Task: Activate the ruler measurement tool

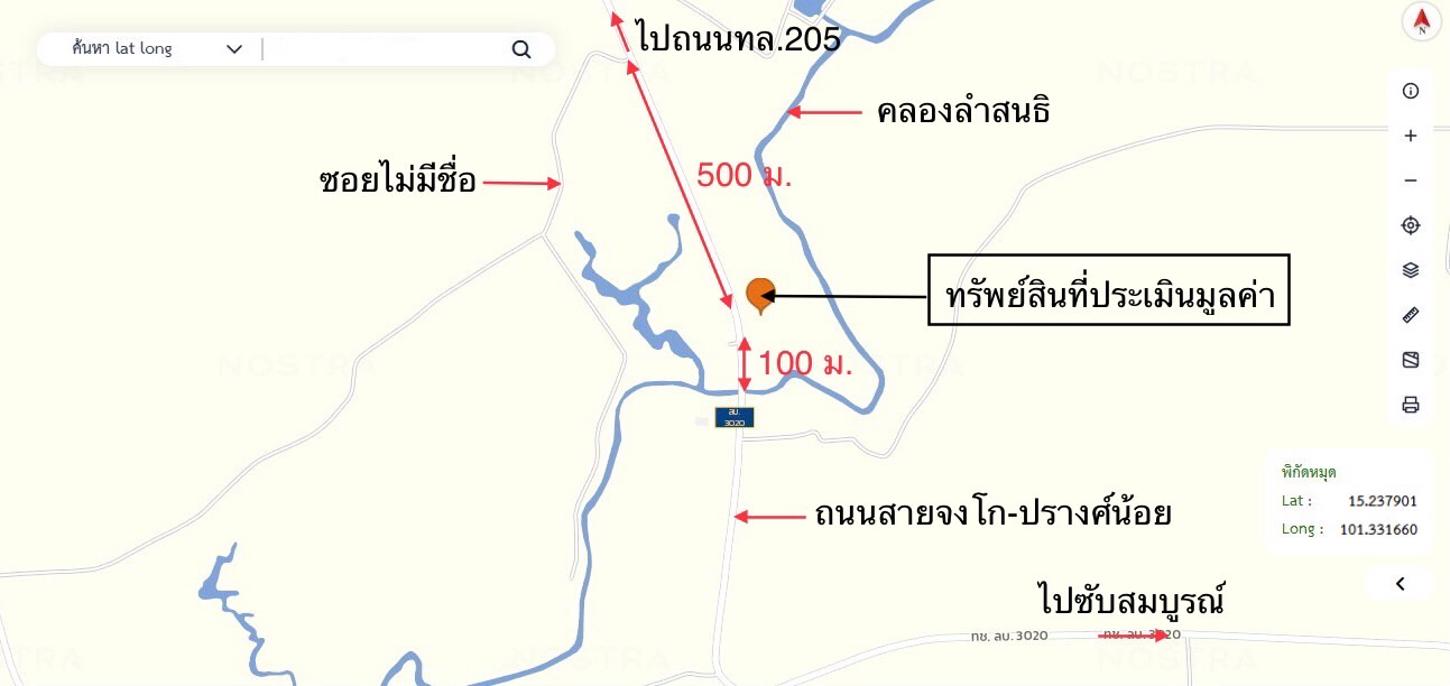Action: click(1411, 315)
